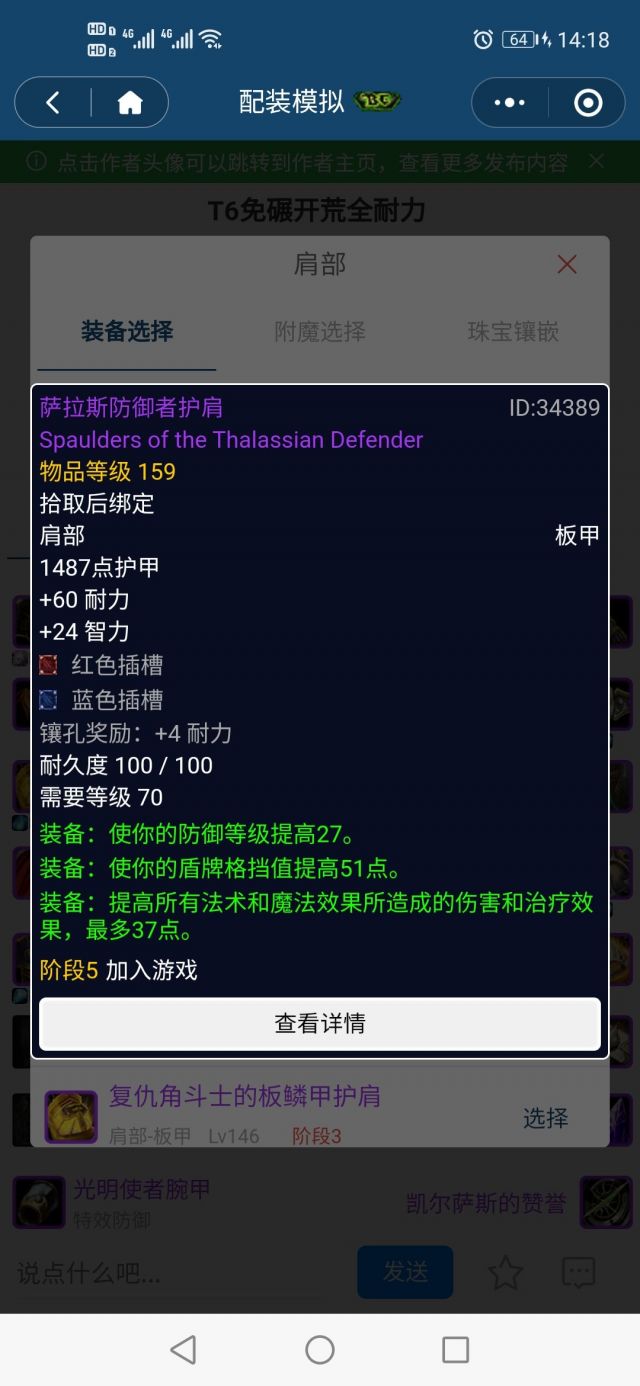Viewport: 640px width, 1386px height.
Task: Open the recent apps view
Action: [455, 1350]
